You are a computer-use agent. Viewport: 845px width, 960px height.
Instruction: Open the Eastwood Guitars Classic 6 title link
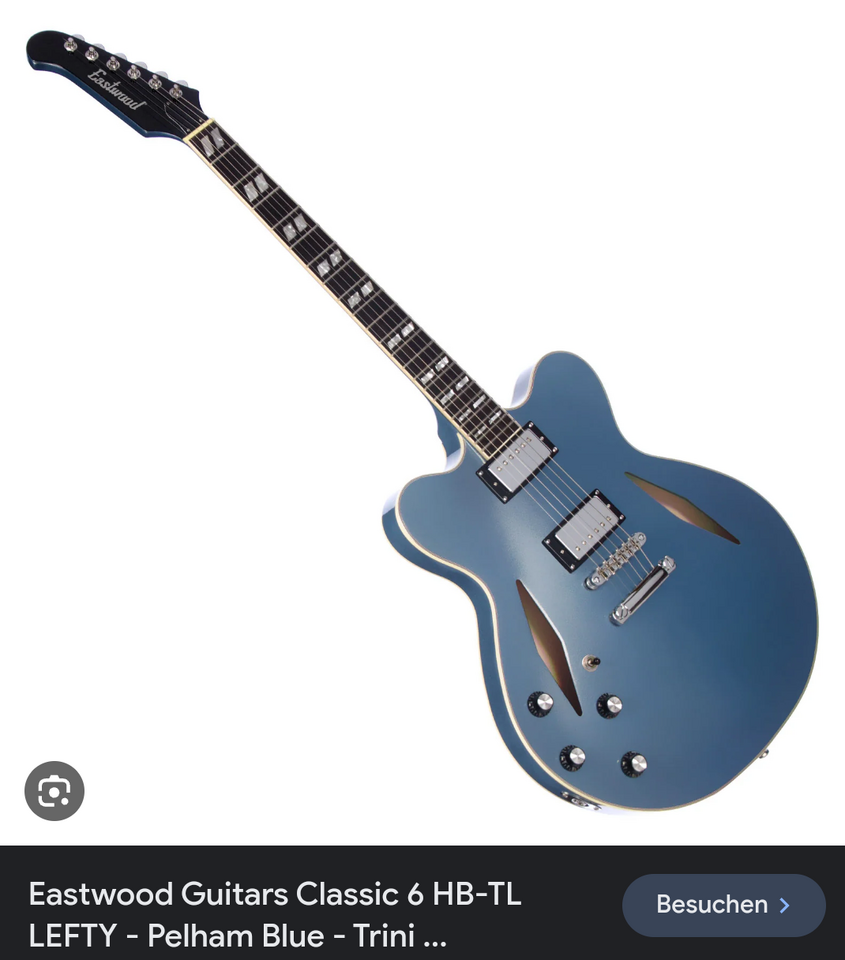click(275, 915)
